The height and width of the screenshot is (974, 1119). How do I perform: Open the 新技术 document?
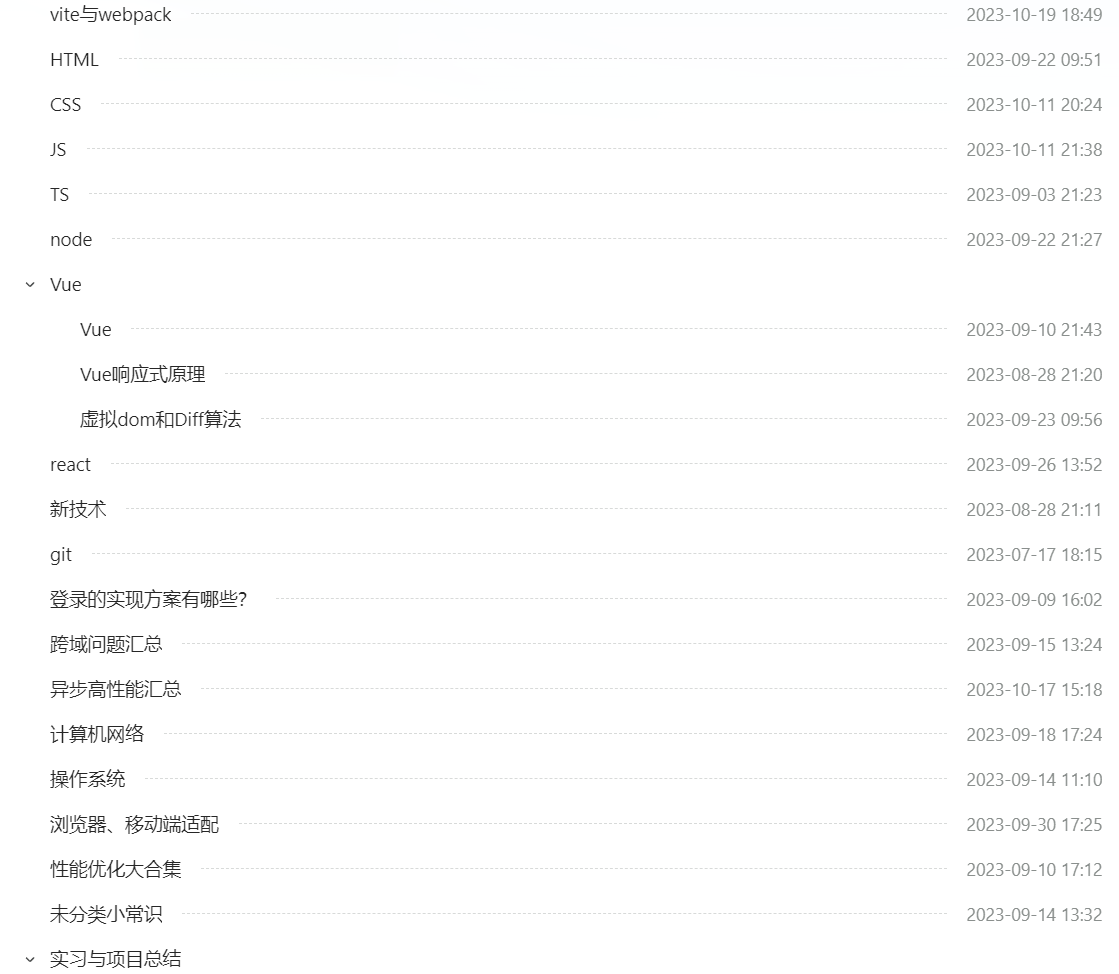click(78, 510)
